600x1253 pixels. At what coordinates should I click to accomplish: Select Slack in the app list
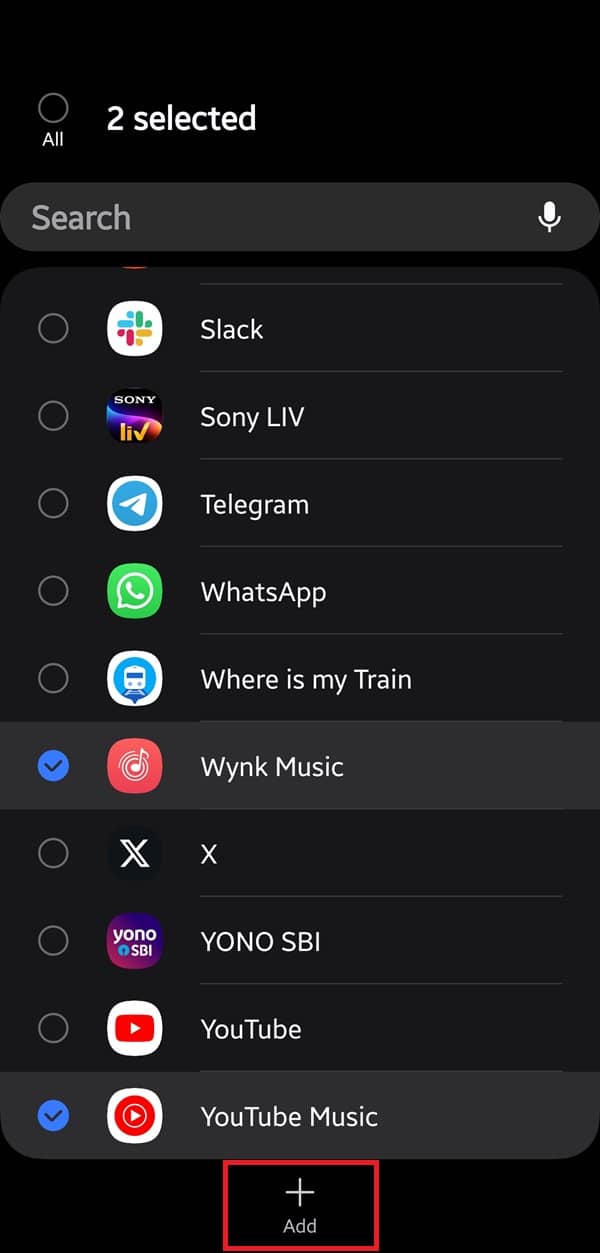pos(300,328)
